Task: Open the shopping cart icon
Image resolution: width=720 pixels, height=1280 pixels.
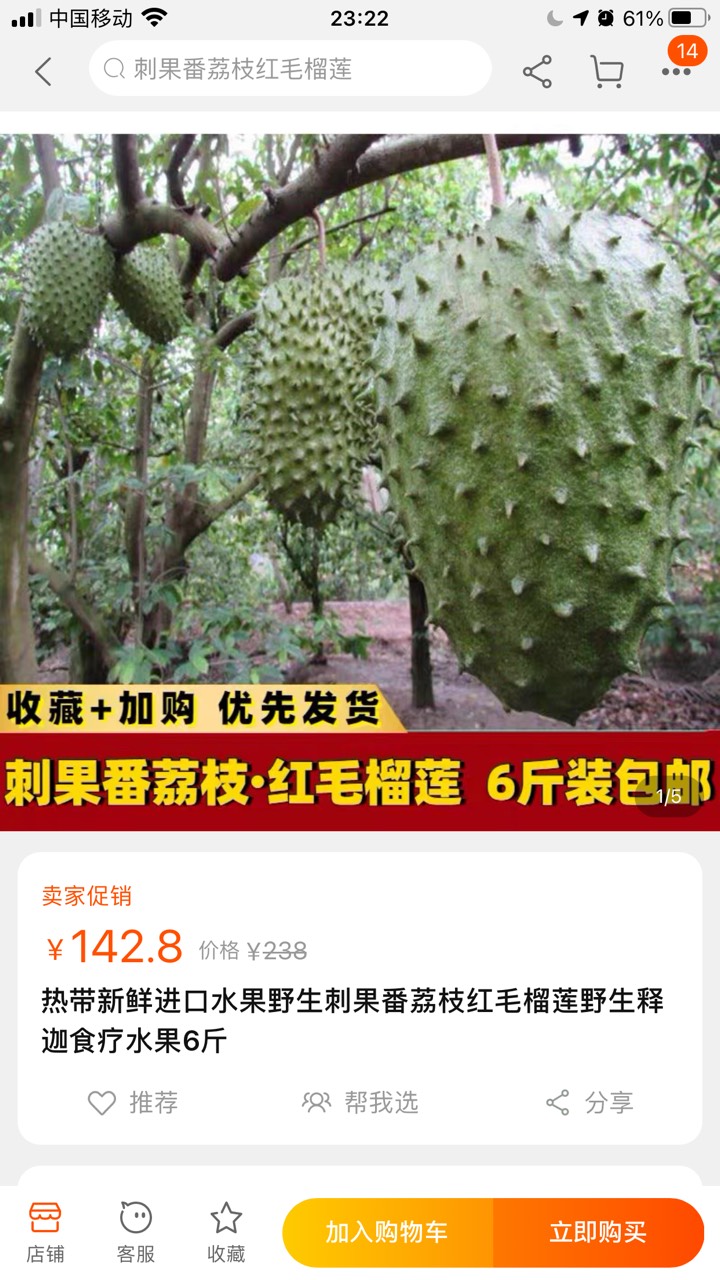Action: pyautogui.click(x=607, y=71)
